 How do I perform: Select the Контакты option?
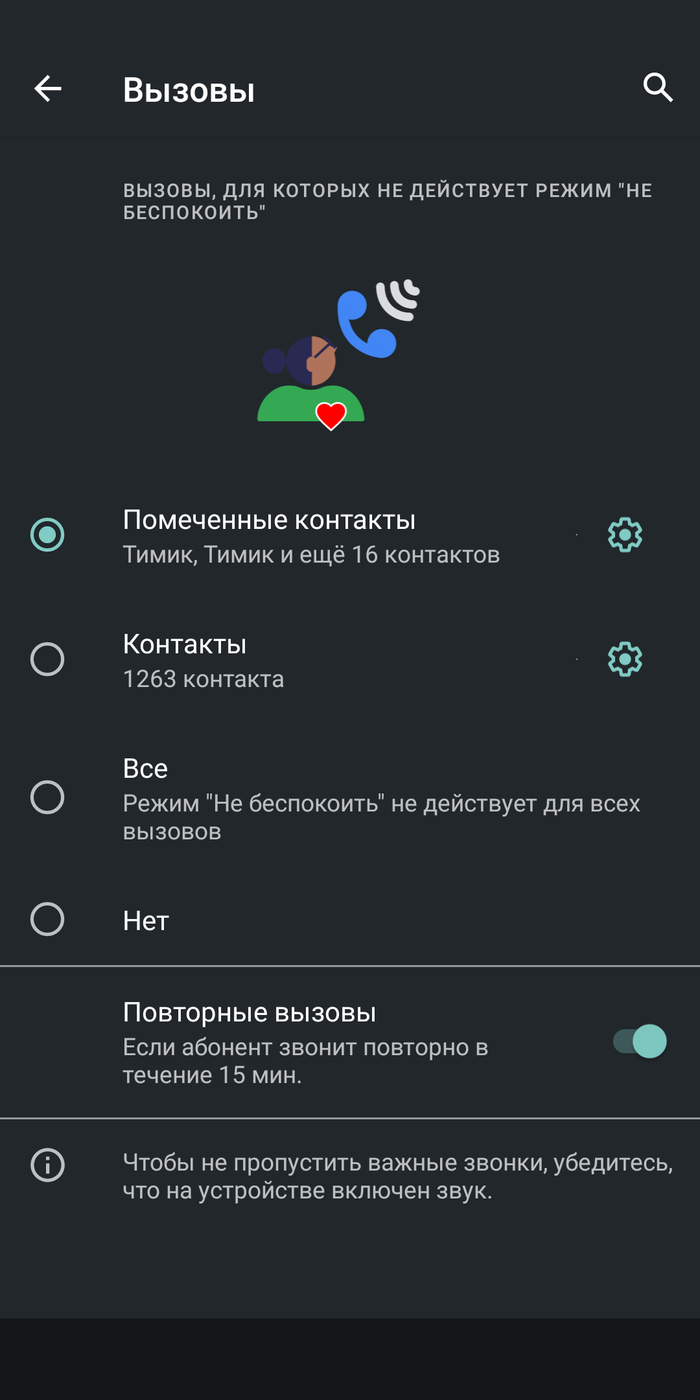pyautogui.click(x=47, y=659)
